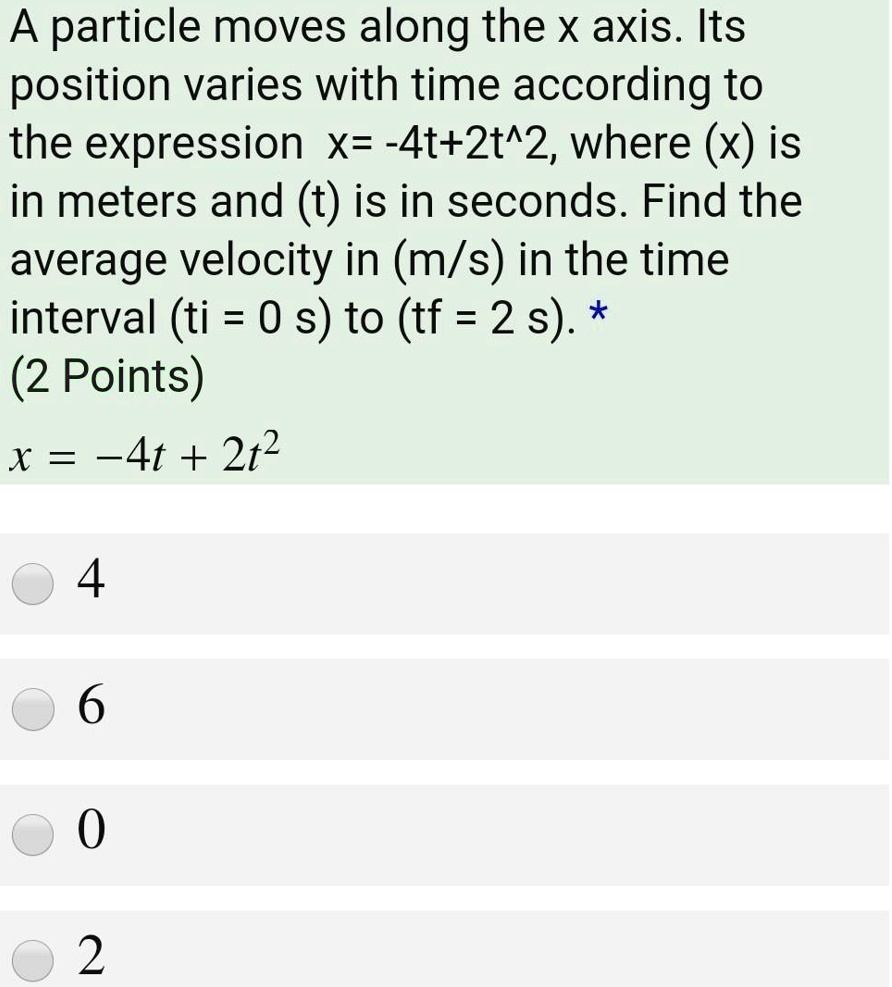Click the radio circle beside 6
This screenshot has height=987, width=892.
point(33,707)
